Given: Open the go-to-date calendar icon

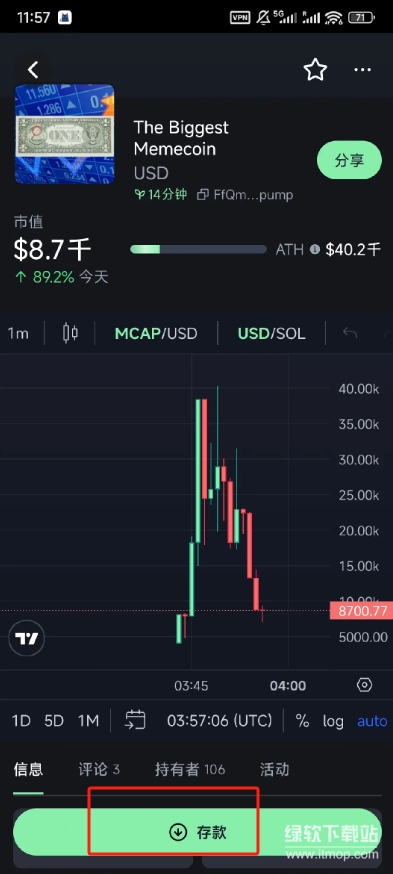Looking at the screenshot, I should [x=135, y=720].
